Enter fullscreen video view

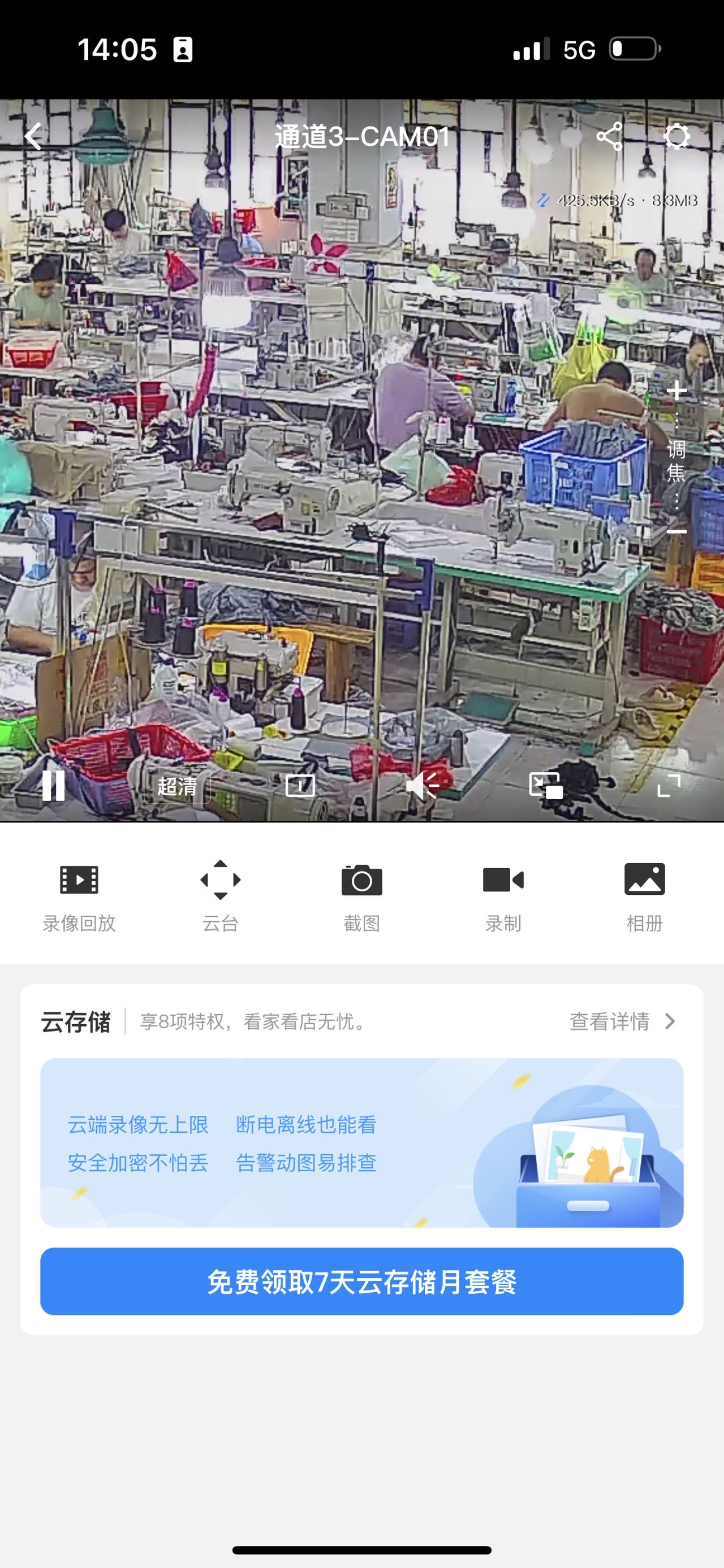(669, 786)
